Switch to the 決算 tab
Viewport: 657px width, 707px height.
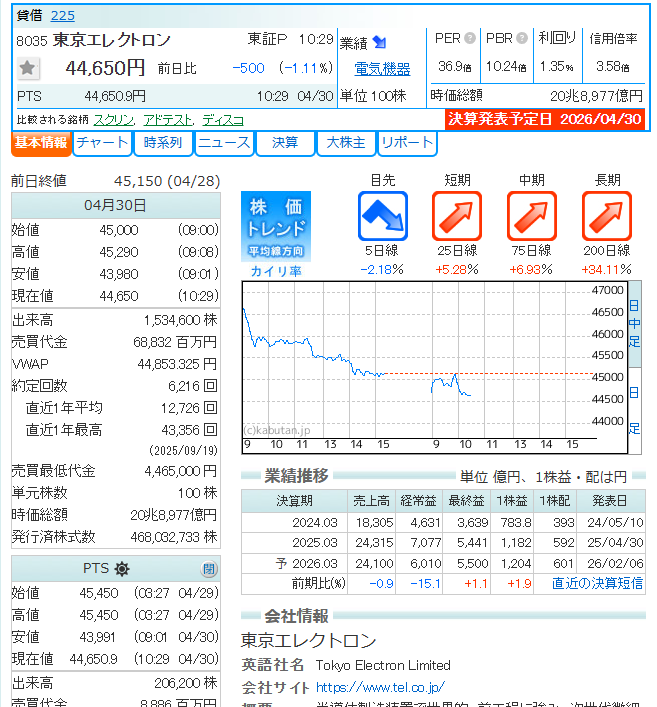[285, 143]
